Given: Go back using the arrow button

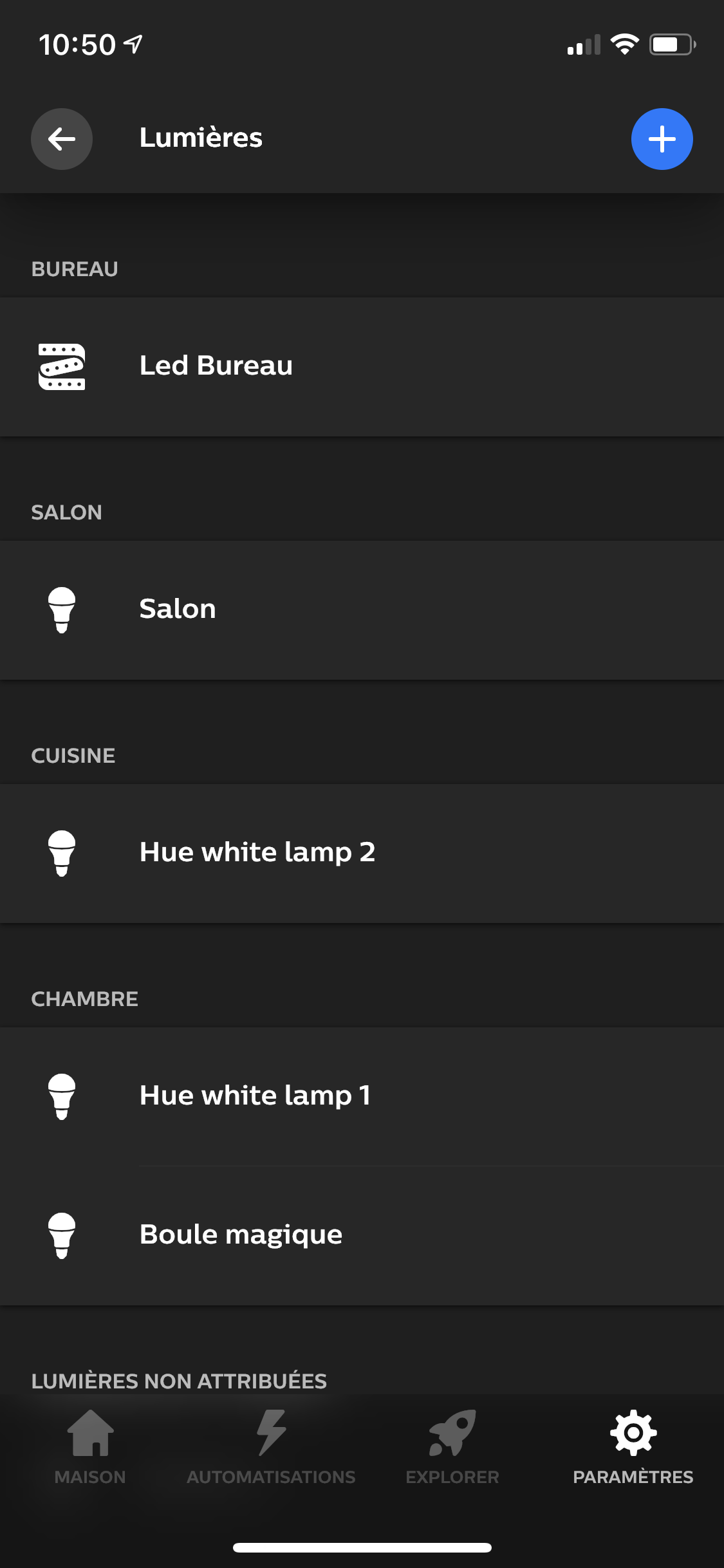Looking at the screenshot, I should click(x=62, y=139).
